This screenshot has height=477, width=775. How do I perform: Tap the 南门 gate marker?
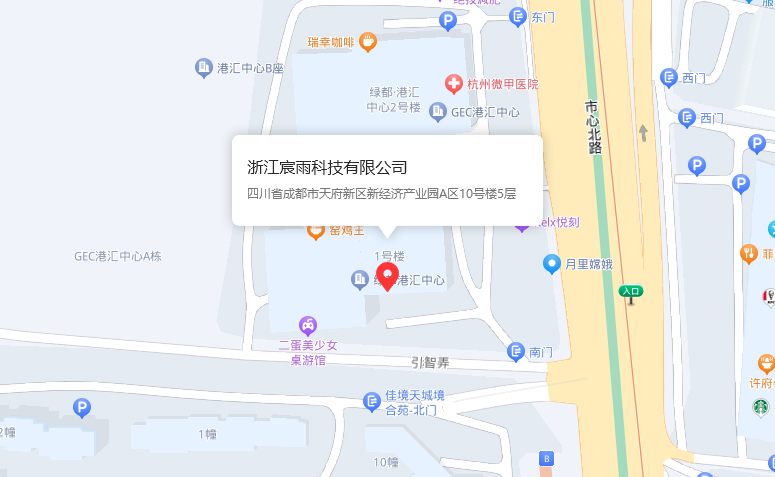tap(516, 351)
